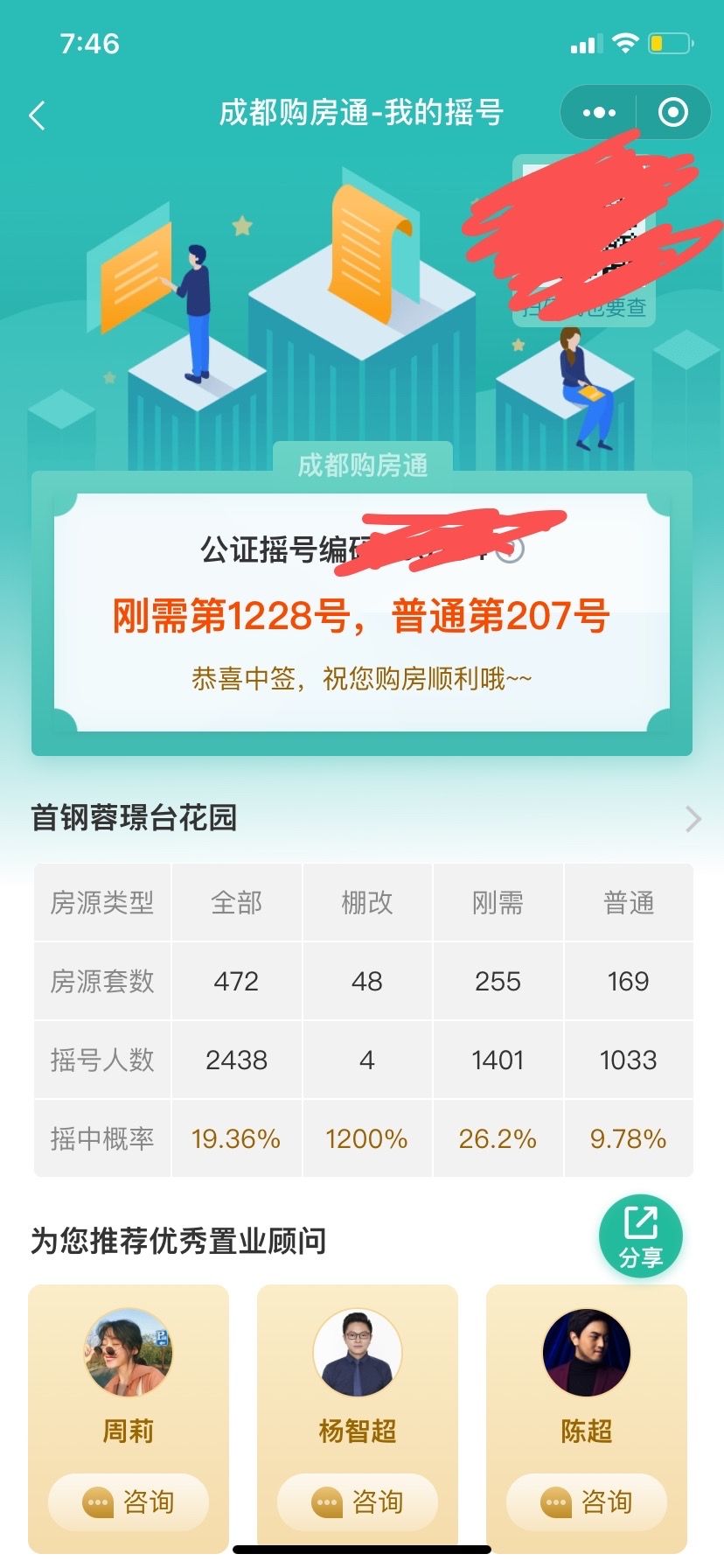Open the three-dot more options menu

(x=598, y=112)
